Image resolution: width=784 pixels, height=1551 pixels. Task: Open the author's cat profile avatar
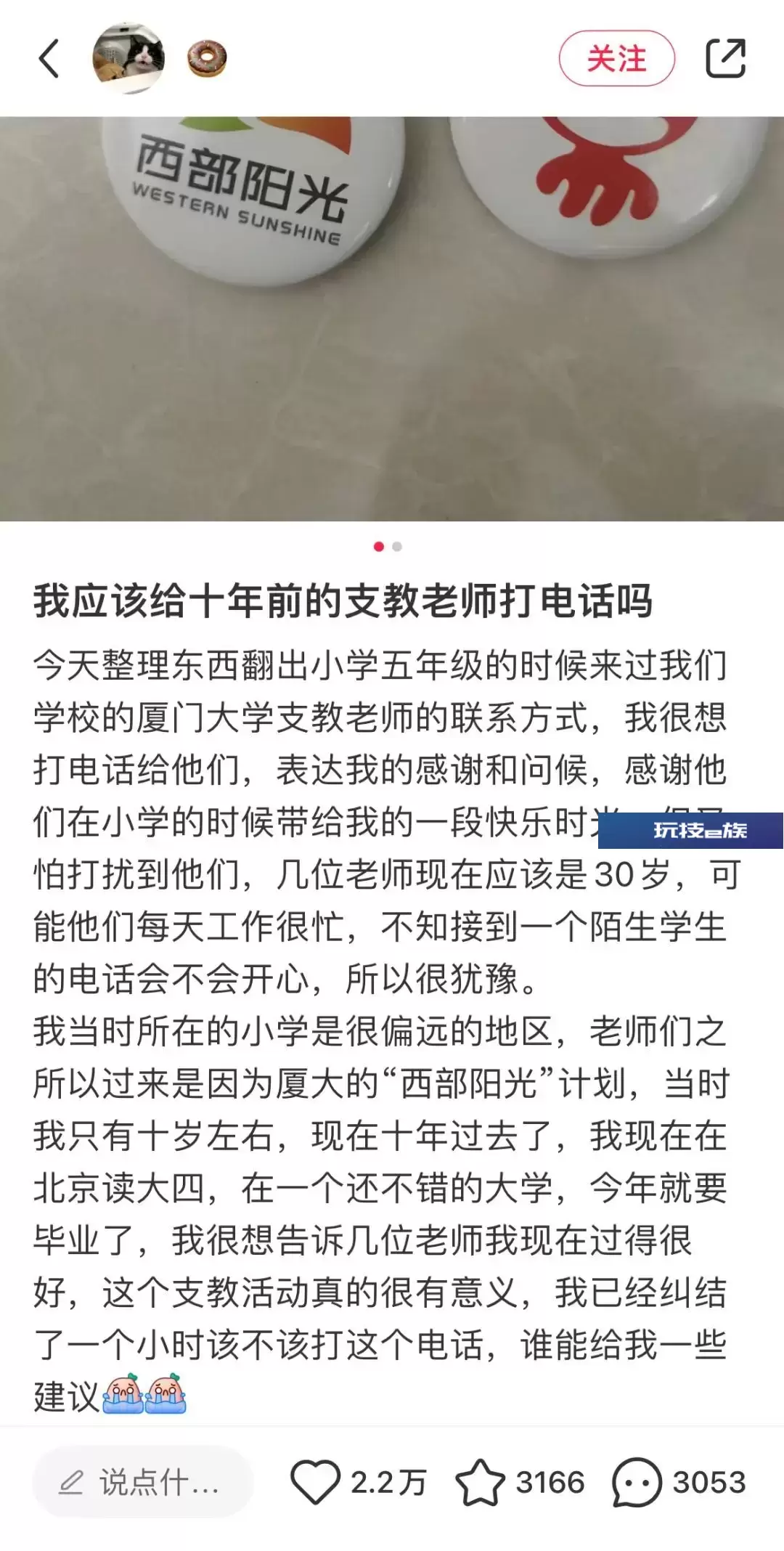[x=129, y=59]
